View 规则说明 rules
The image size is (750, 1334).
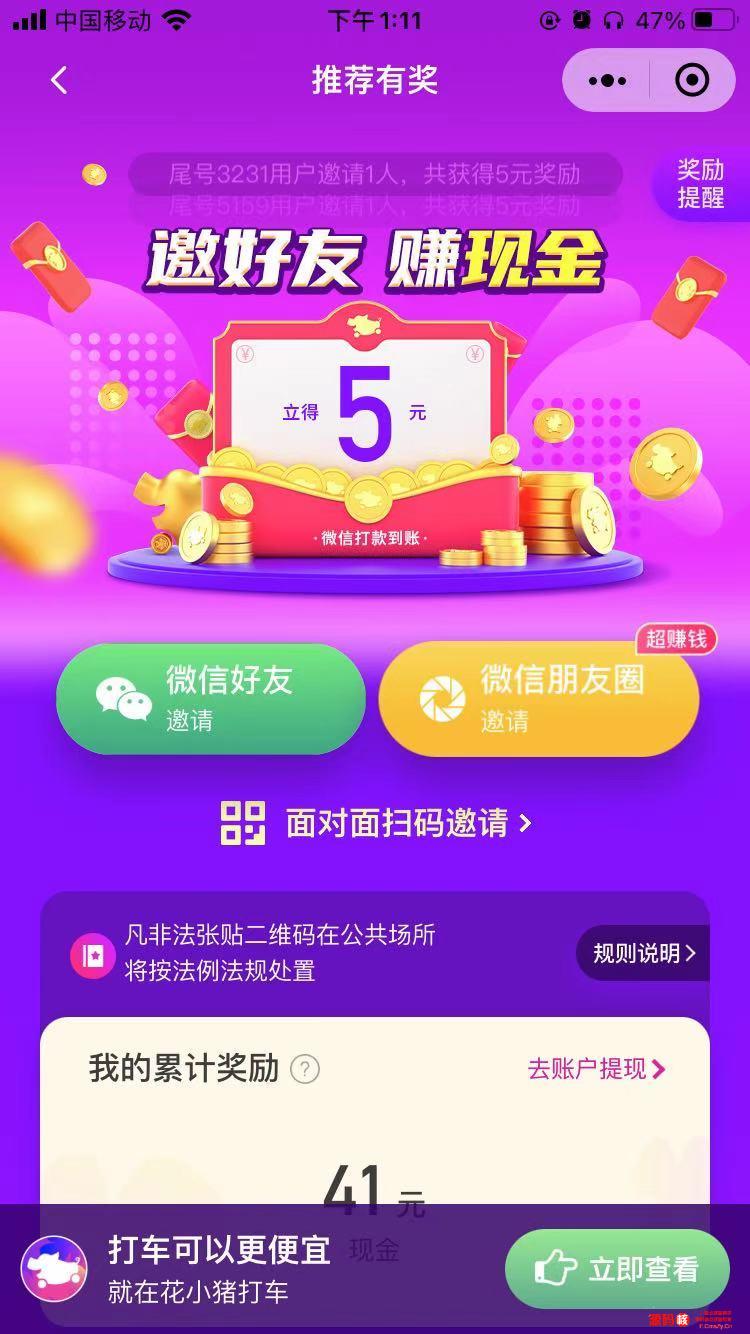coord(643,953)
